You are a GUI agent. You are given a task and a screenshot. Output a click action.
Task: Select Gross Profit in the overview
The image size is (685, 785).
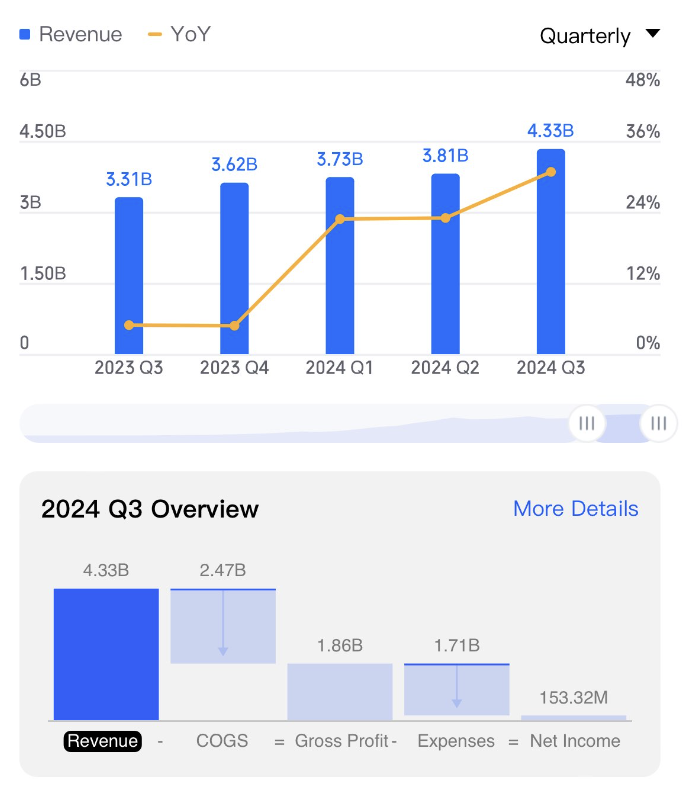(338, 741)
